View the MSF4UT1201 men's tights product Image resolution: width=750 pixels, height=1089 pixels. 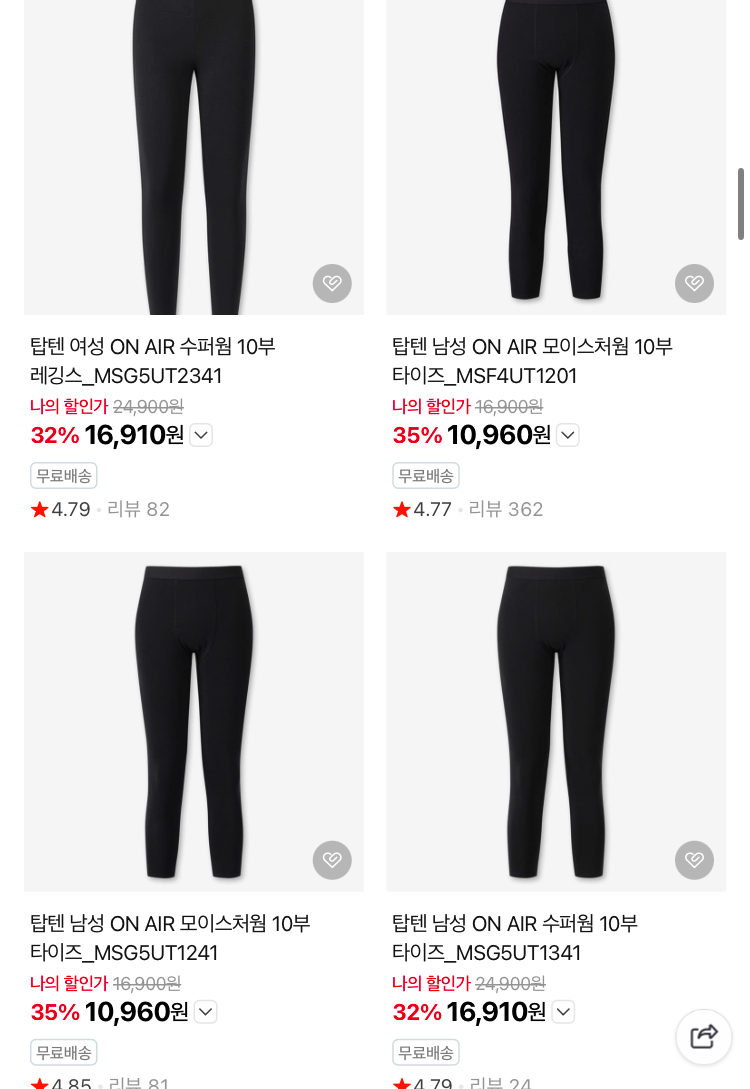(531, 361)
